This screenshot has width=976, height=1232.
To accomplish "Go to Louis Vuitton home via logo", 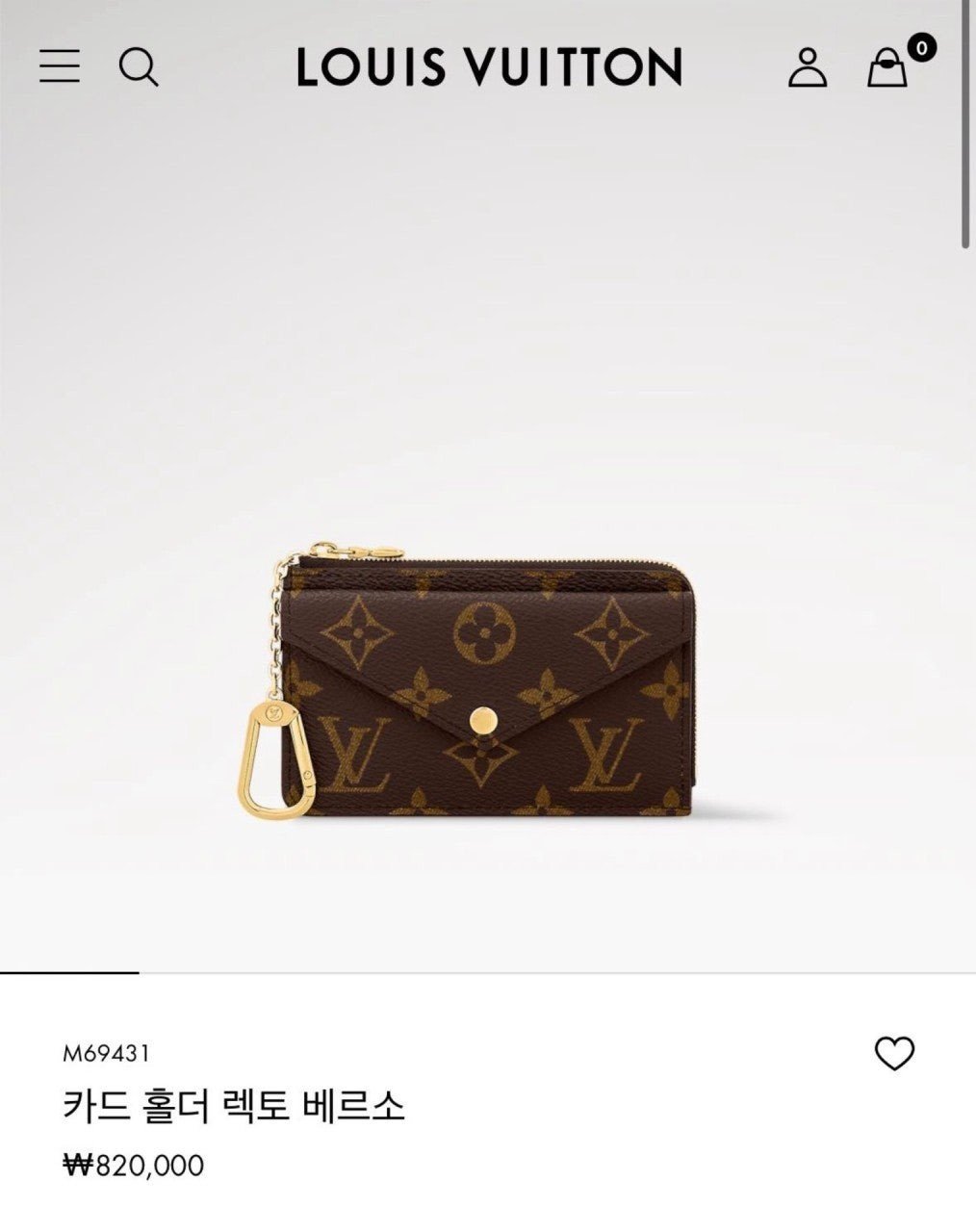I will coord(489,67).
